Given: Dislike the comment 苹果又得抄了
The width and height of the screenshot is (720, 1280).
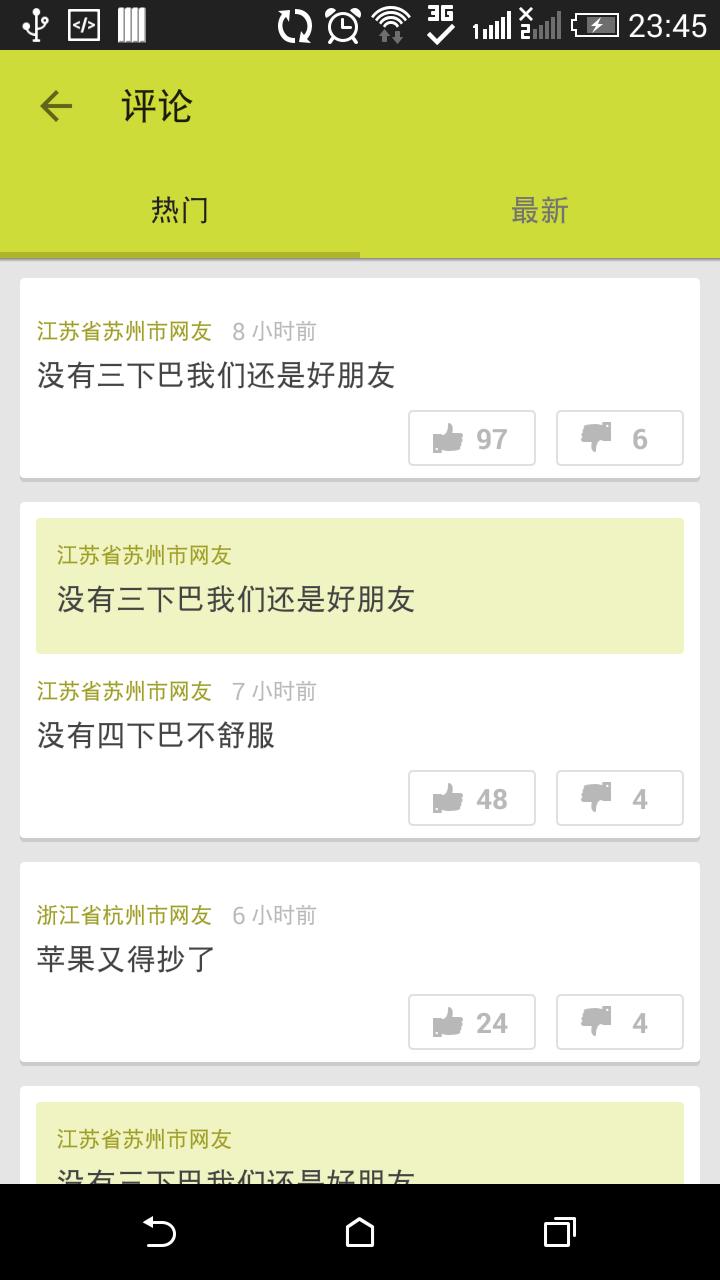Looking at the screenshot, I should [x=619, y=1022].
